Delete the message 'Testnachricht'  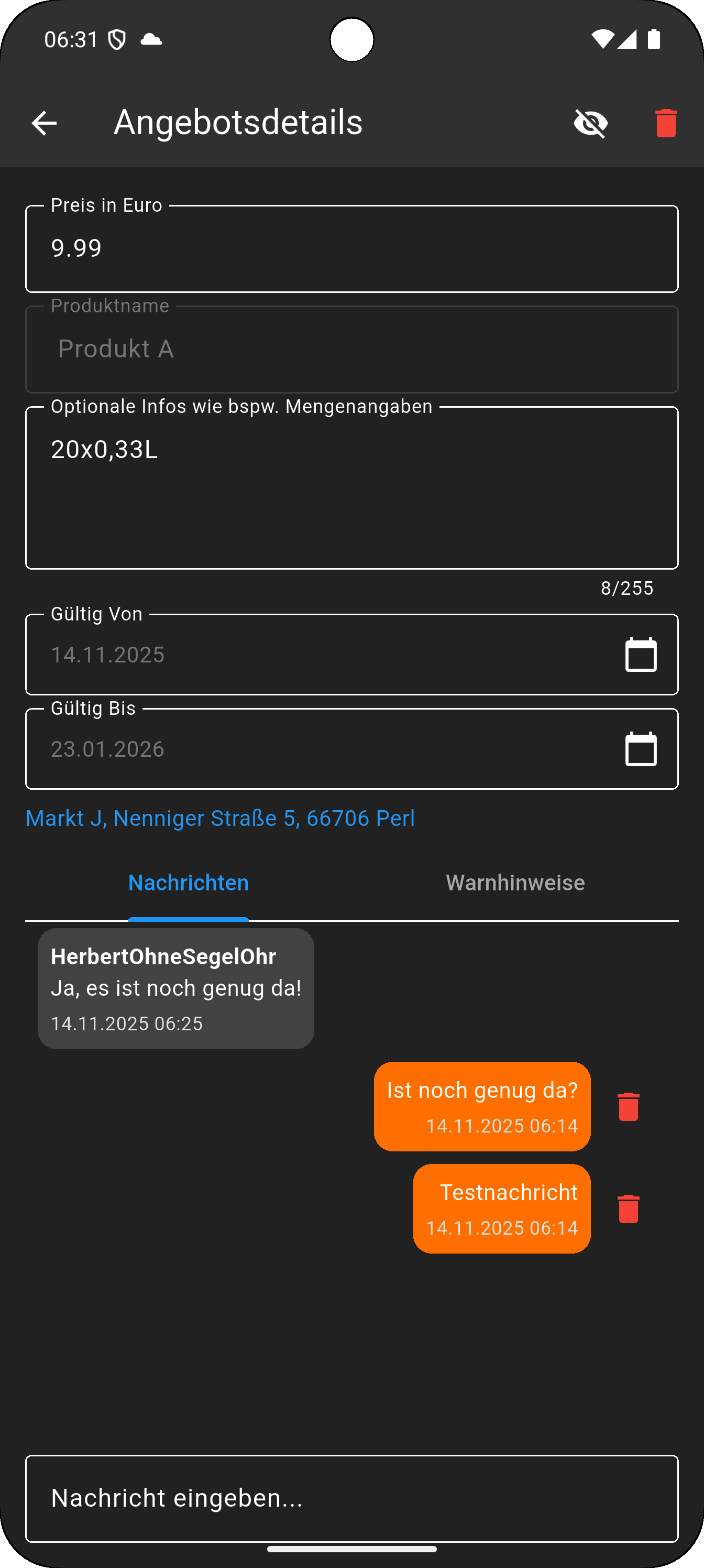[x=628, y=1209]
